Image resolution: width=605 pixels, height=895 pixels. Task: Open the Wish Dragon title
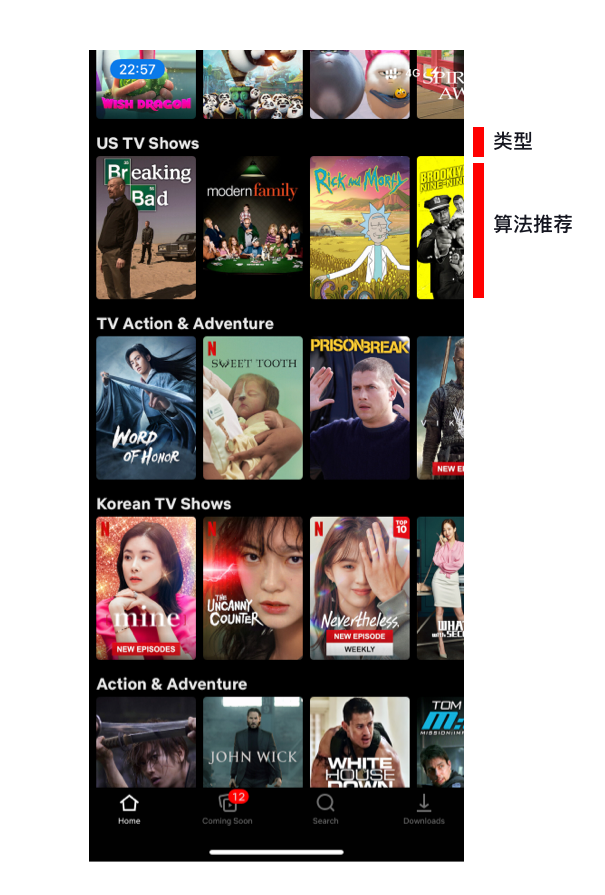pyautogui.click(x=146, y=86)
